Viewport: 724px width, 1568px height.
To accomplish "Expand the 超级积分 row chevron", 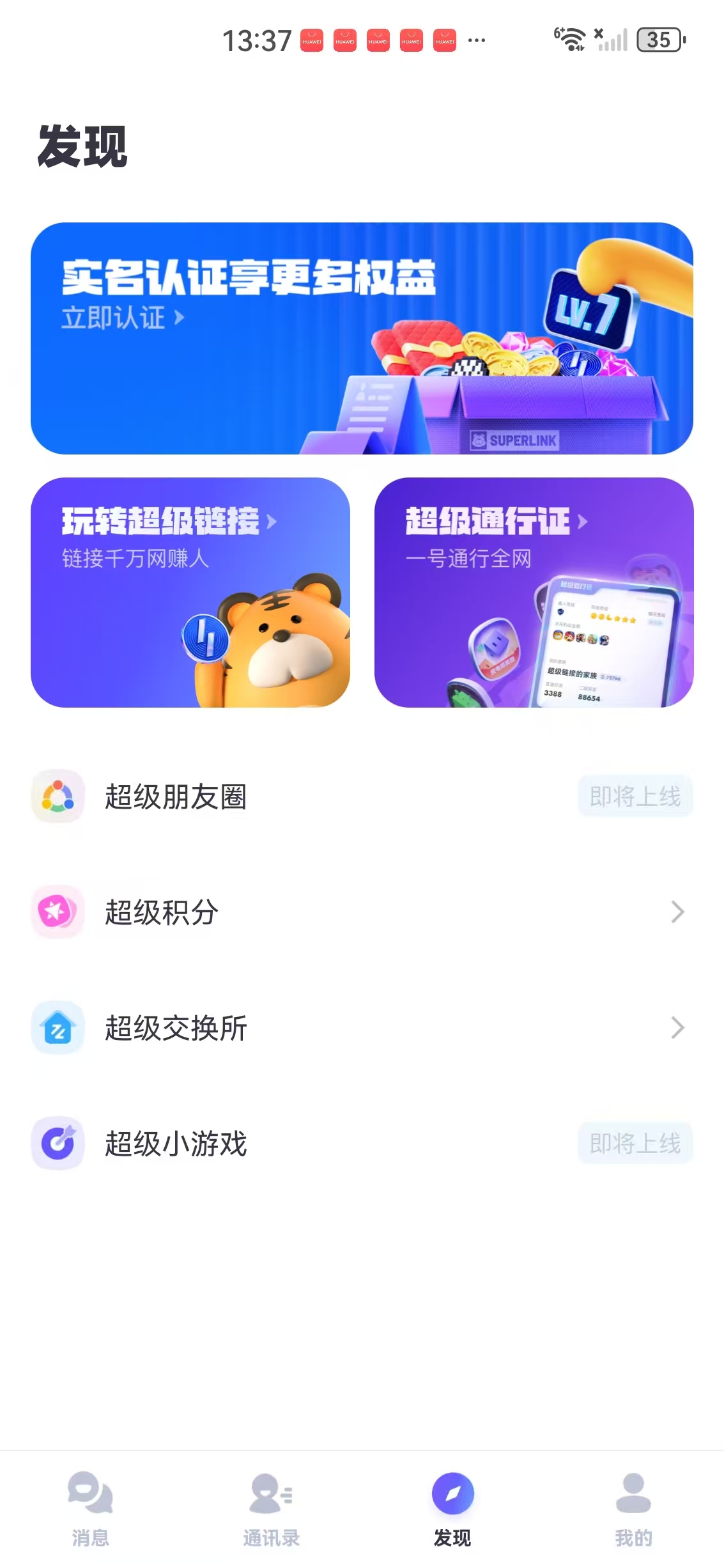I will tap(677, 913).
